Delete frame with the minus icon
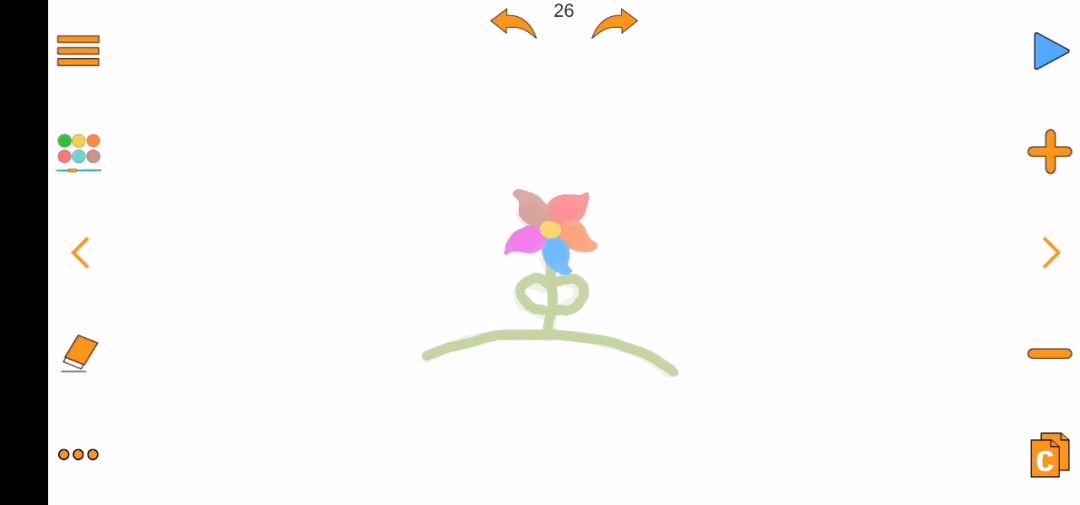1080x505 pixels. click(1049, 353)
